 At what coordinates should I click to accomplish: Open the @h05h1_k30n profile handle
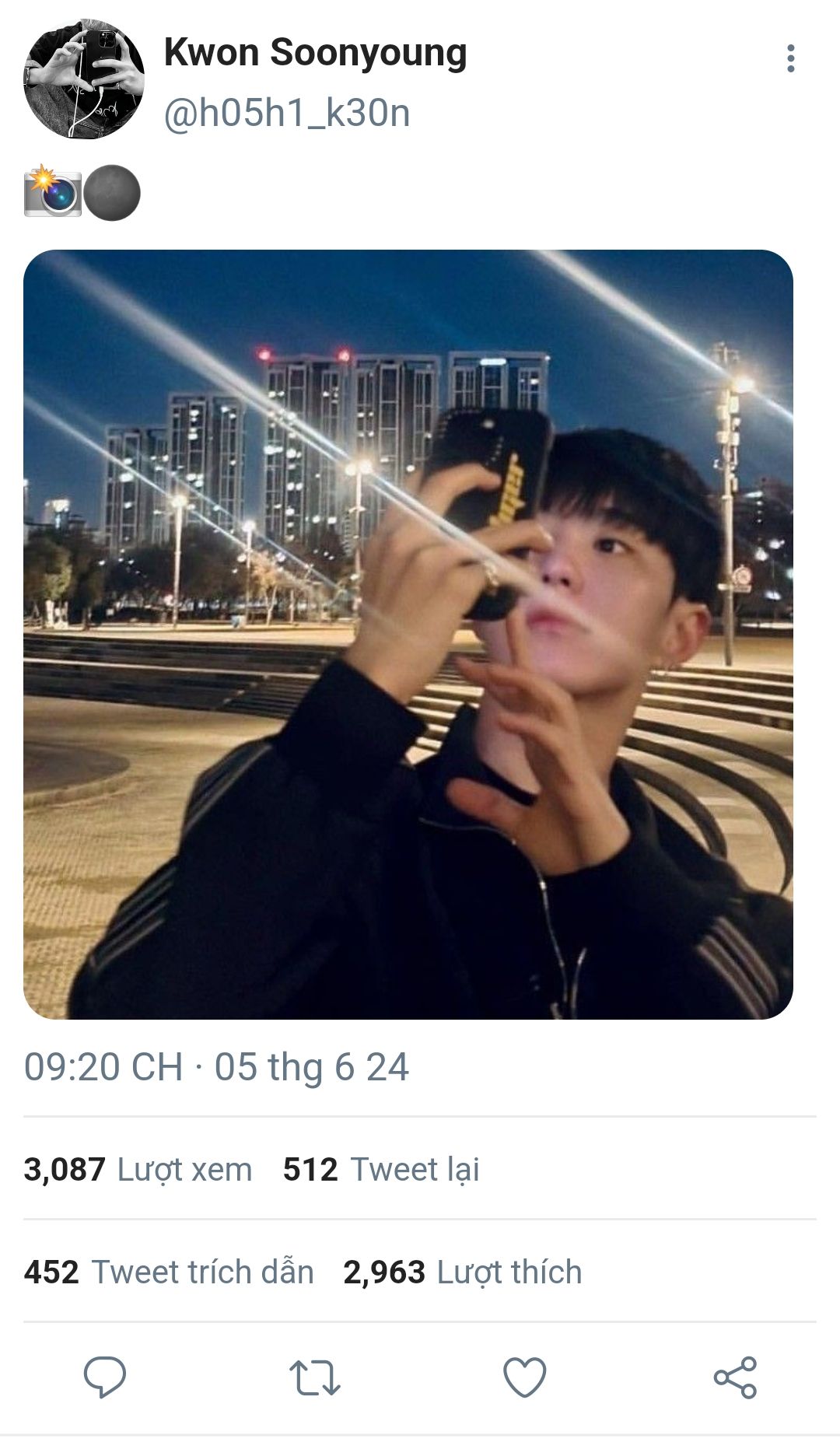pyautogui.click(x=286, y=114)
